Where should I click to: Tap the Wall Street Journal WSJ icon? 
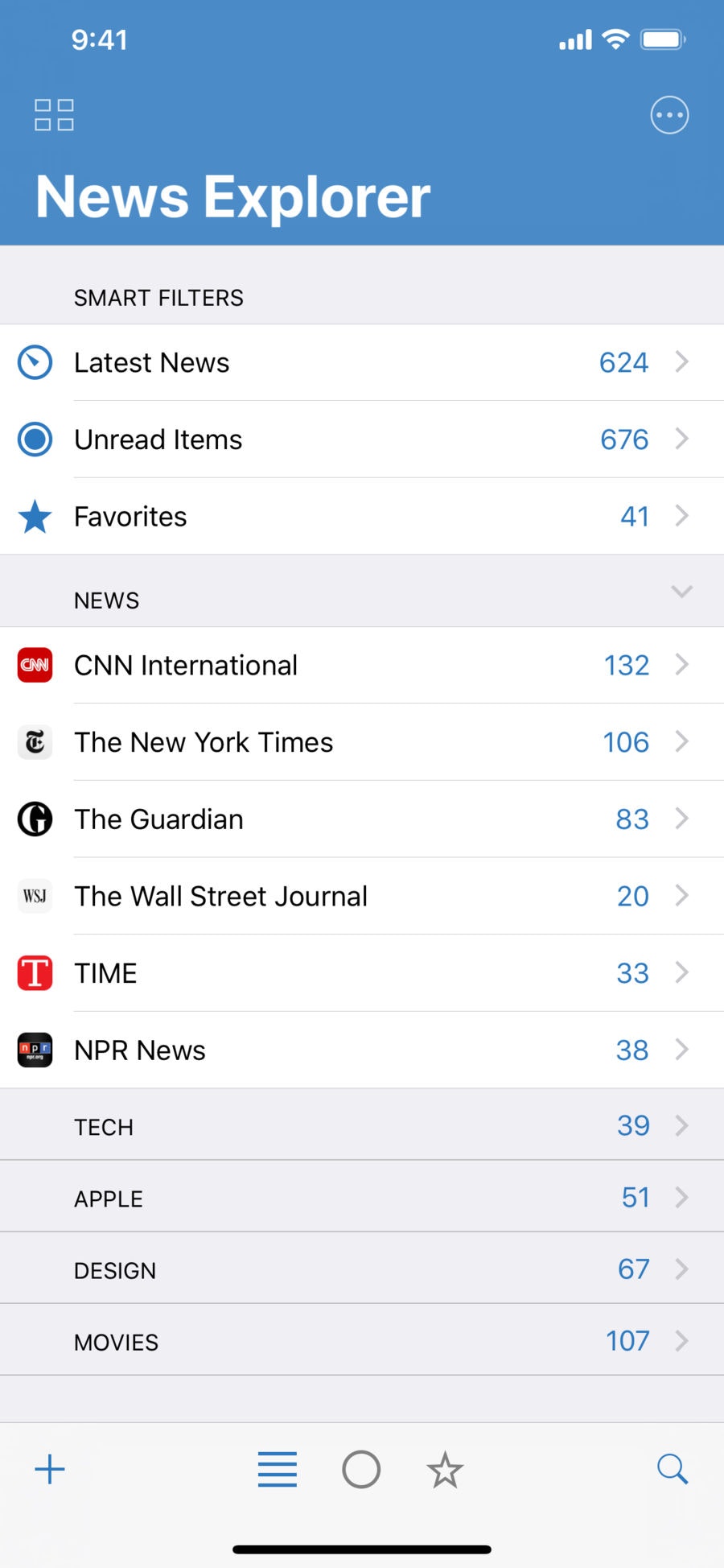point(34,895)
